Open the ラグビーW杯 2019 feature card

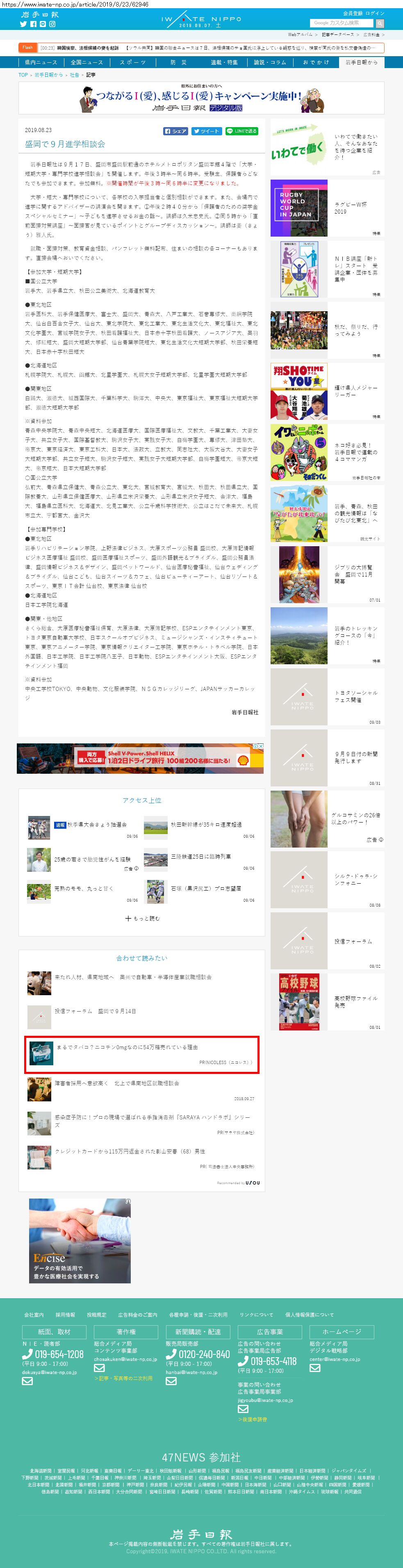coord(327,208)
